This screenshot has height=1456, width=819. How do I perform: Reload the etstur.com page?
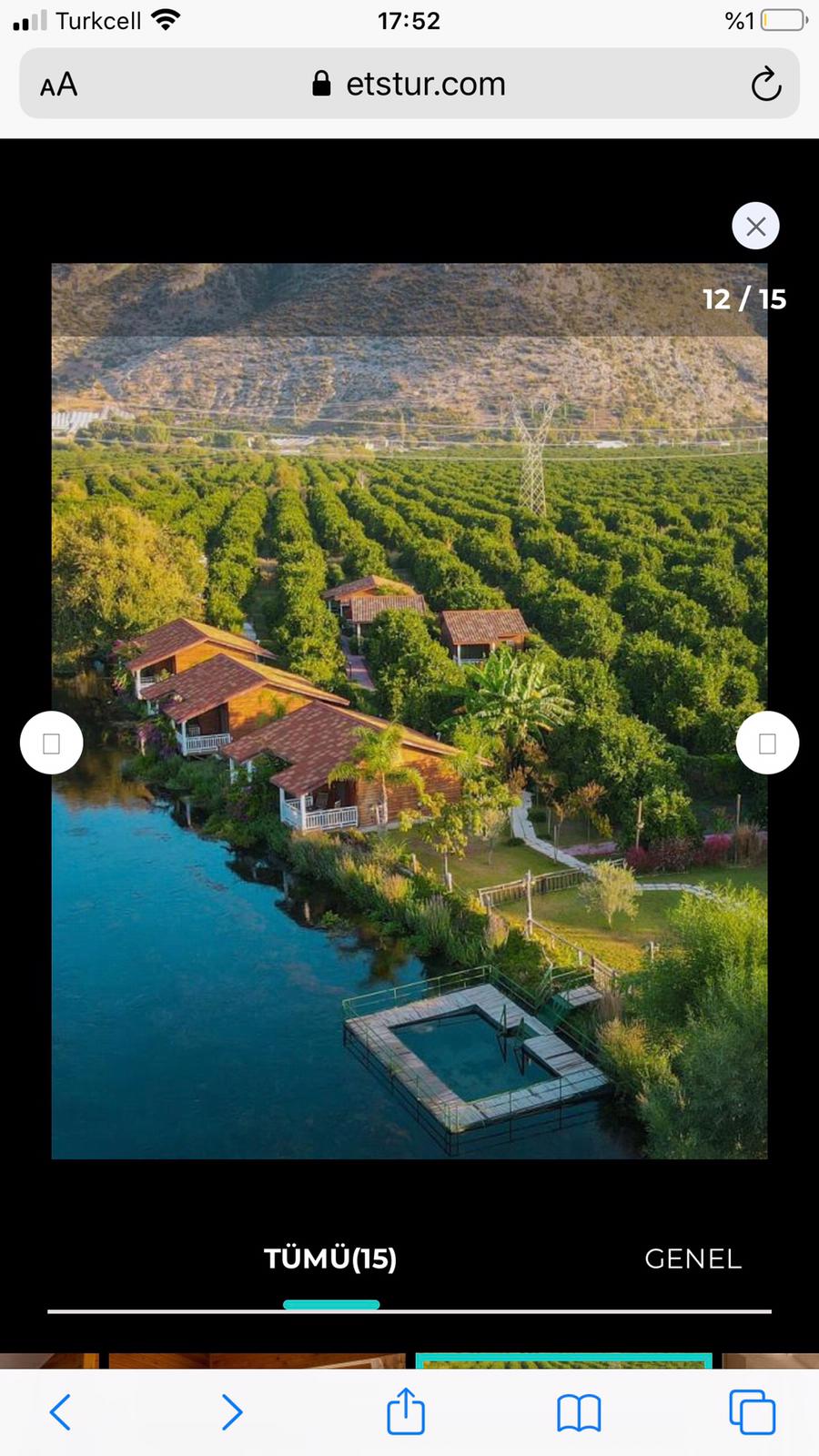[766, 85]
